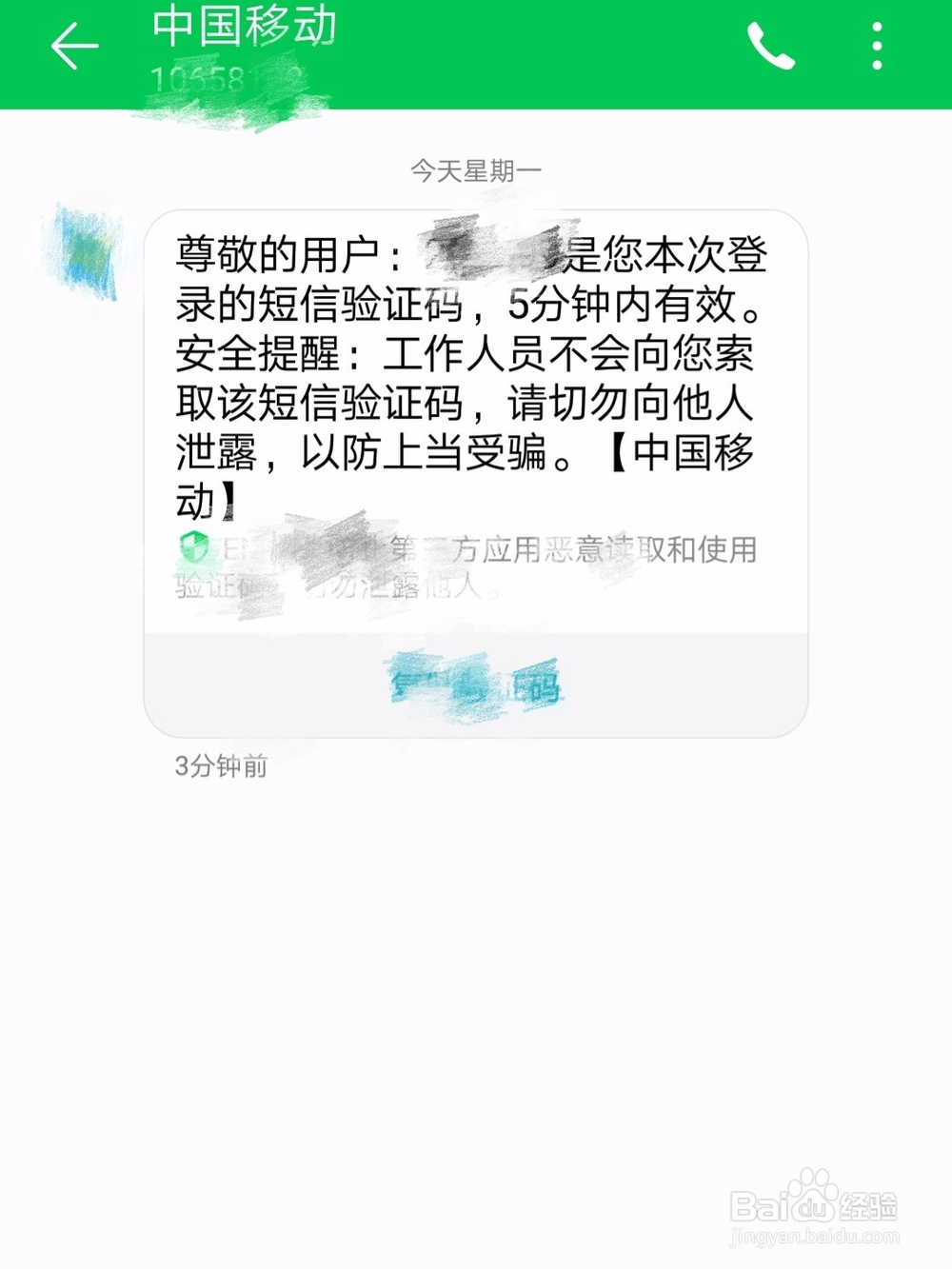Tap the 今天星期一 date header

(x=475, y=170)
